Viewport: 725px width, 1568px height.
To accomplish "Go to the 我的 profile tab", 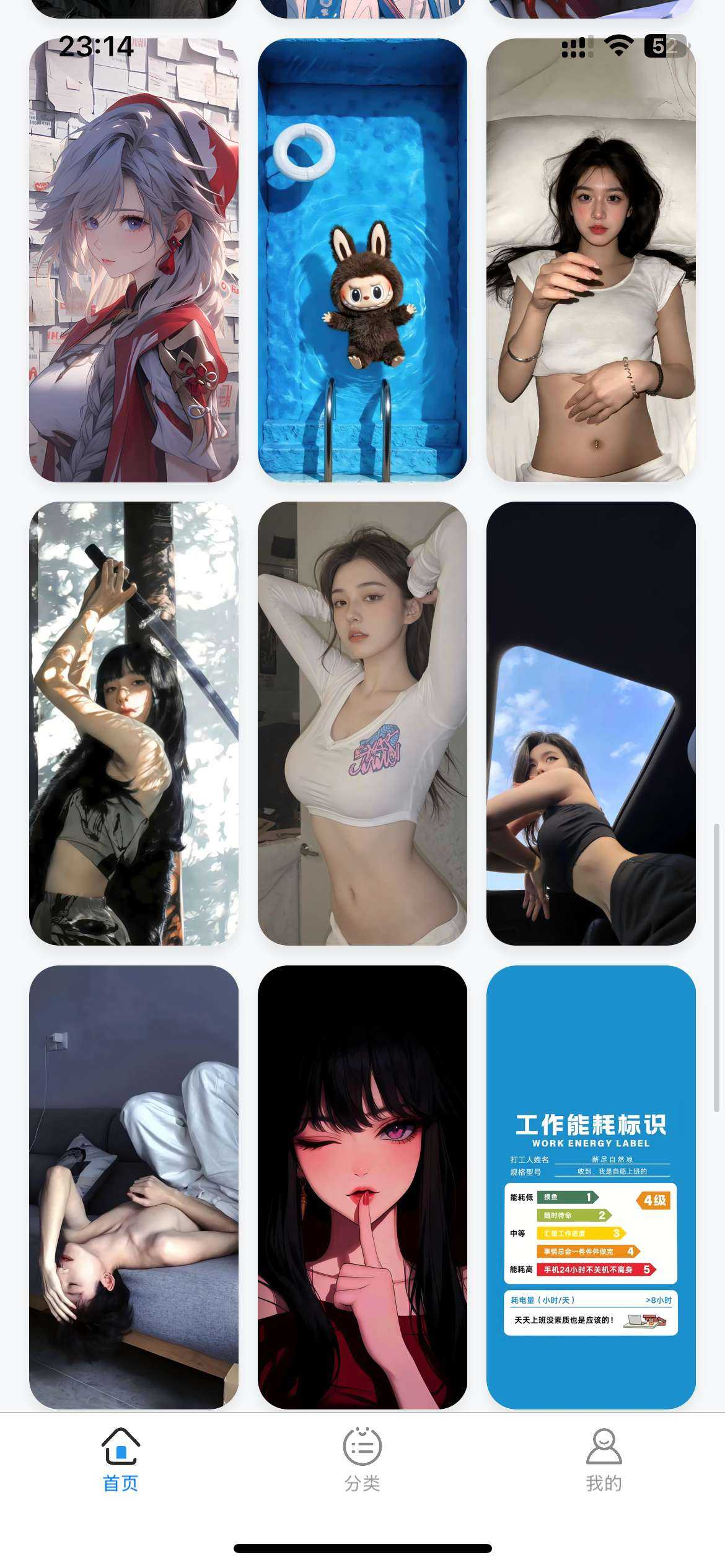I will click(604, 1460).
